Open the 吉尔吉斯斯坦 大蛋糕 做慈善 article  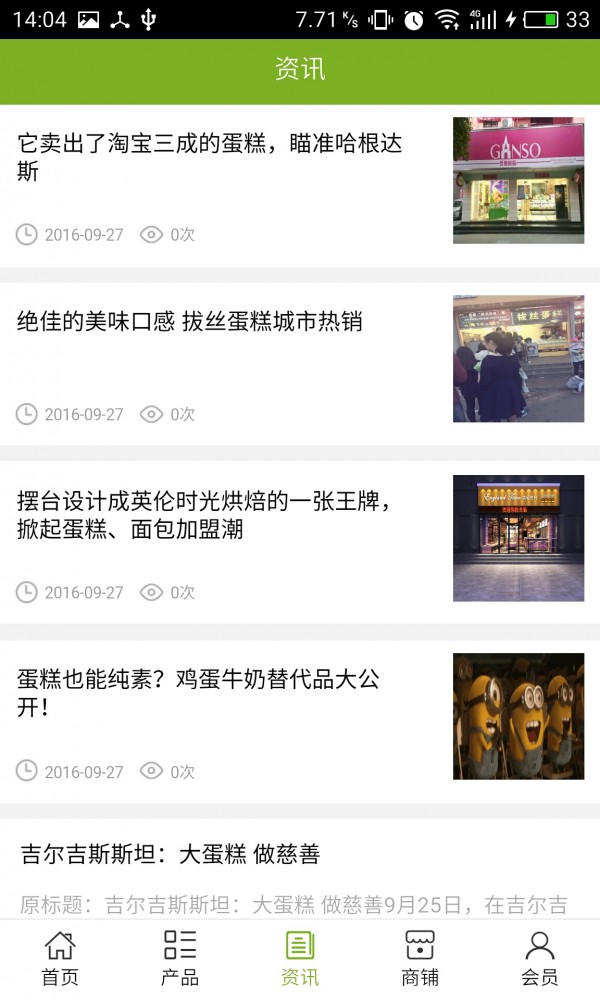170,855
